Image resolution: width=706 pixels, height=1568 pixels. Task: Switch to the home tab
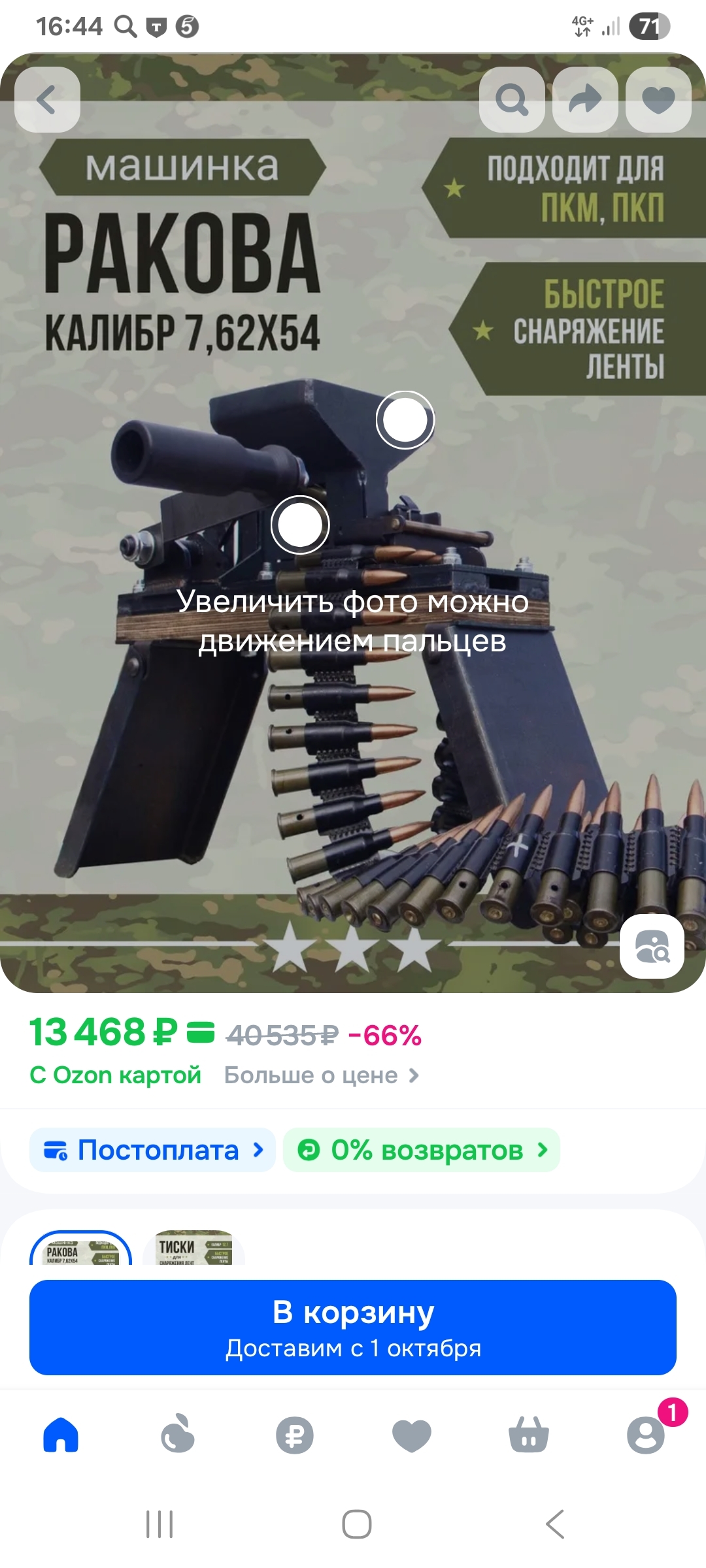click(x=61, y=1435)
